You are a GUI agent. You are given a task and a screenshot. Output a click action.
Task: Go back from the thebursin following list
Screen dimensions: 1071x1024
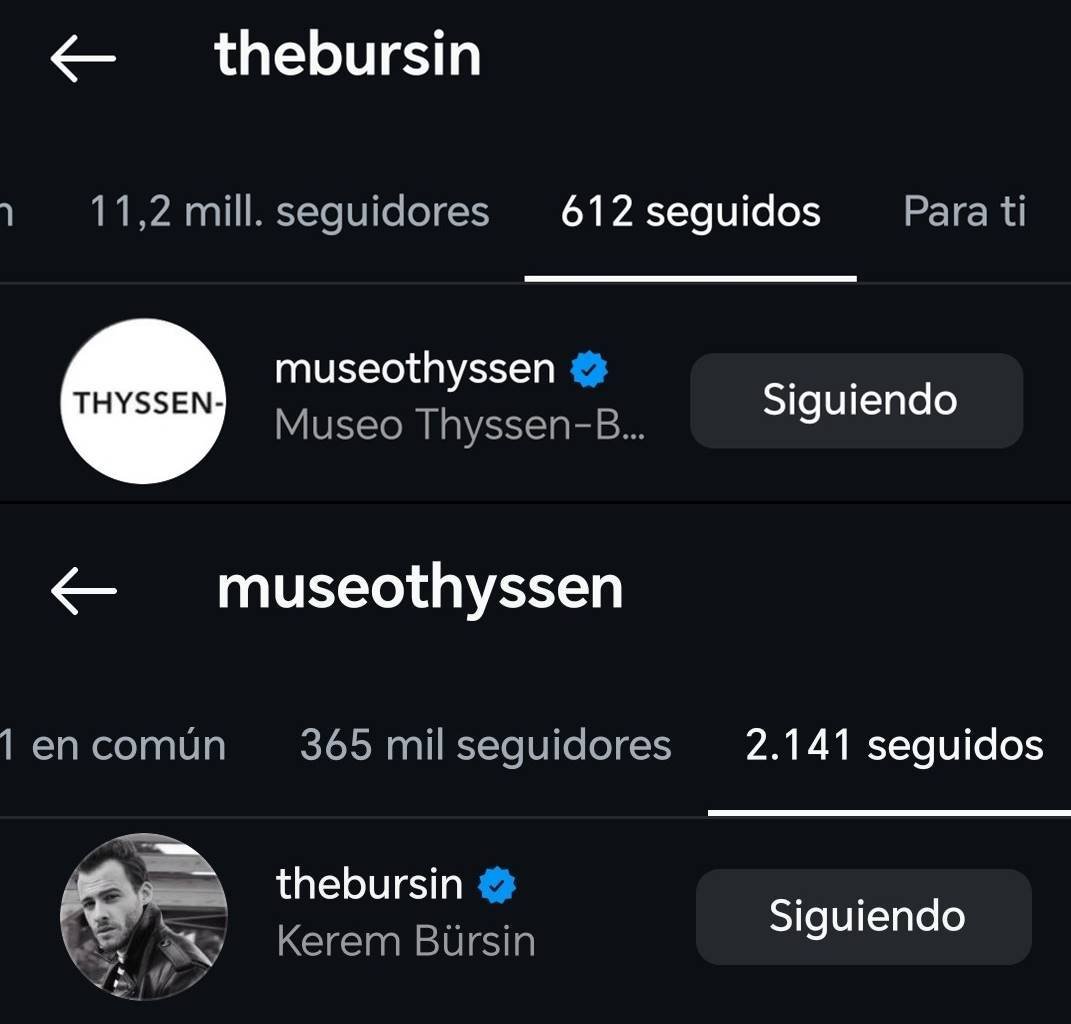tap(83, 59)
